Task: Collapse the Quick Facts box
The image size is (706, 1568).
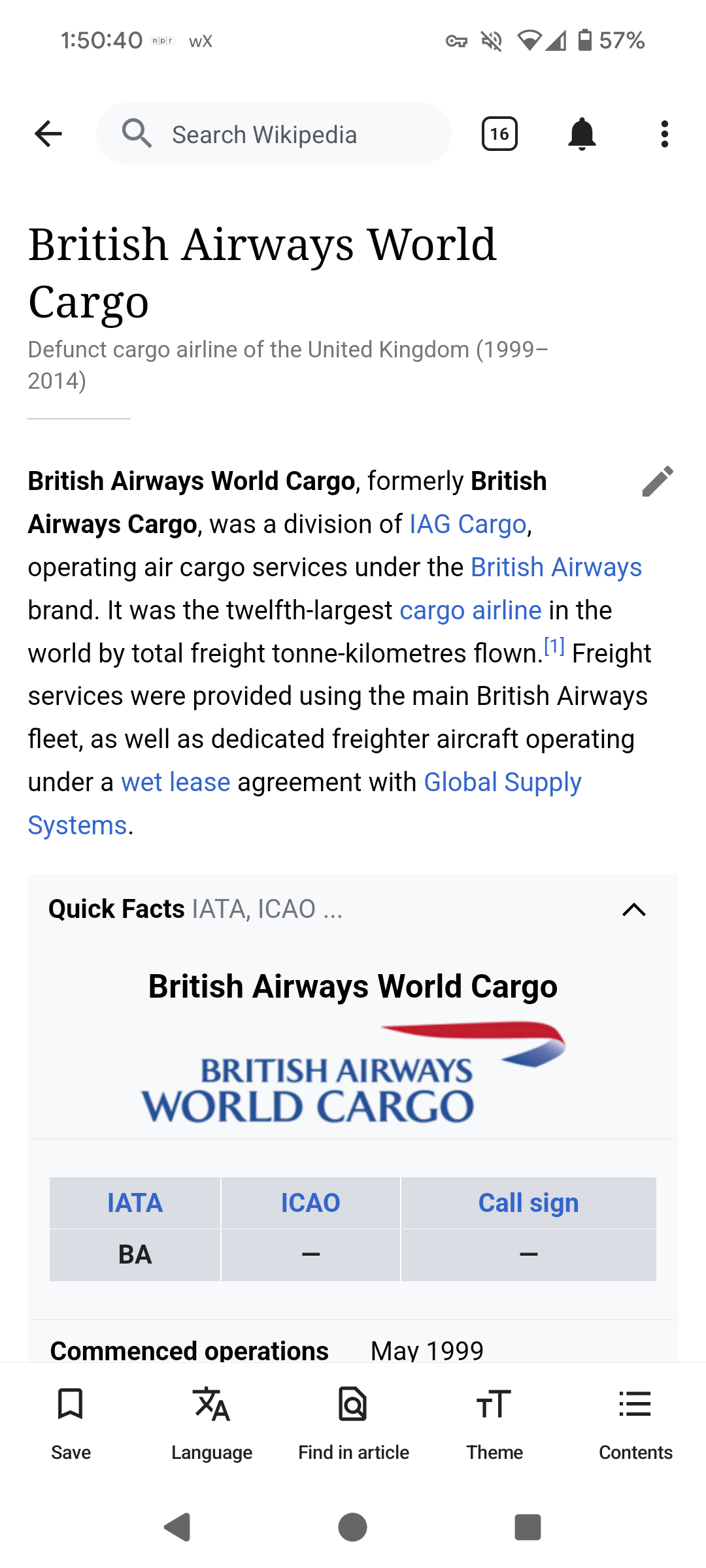Action: point(634,909)
